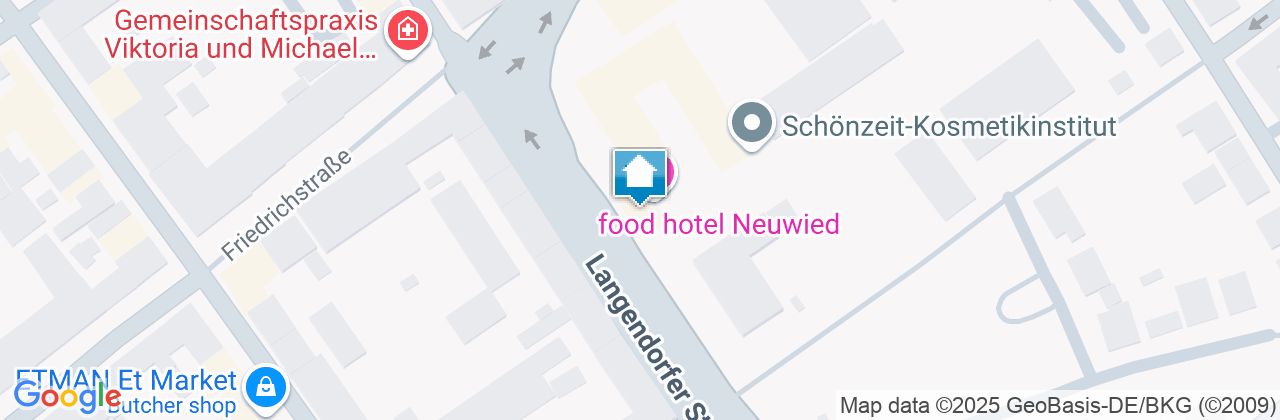Tap the blue house marker on the map

point(639,175)
